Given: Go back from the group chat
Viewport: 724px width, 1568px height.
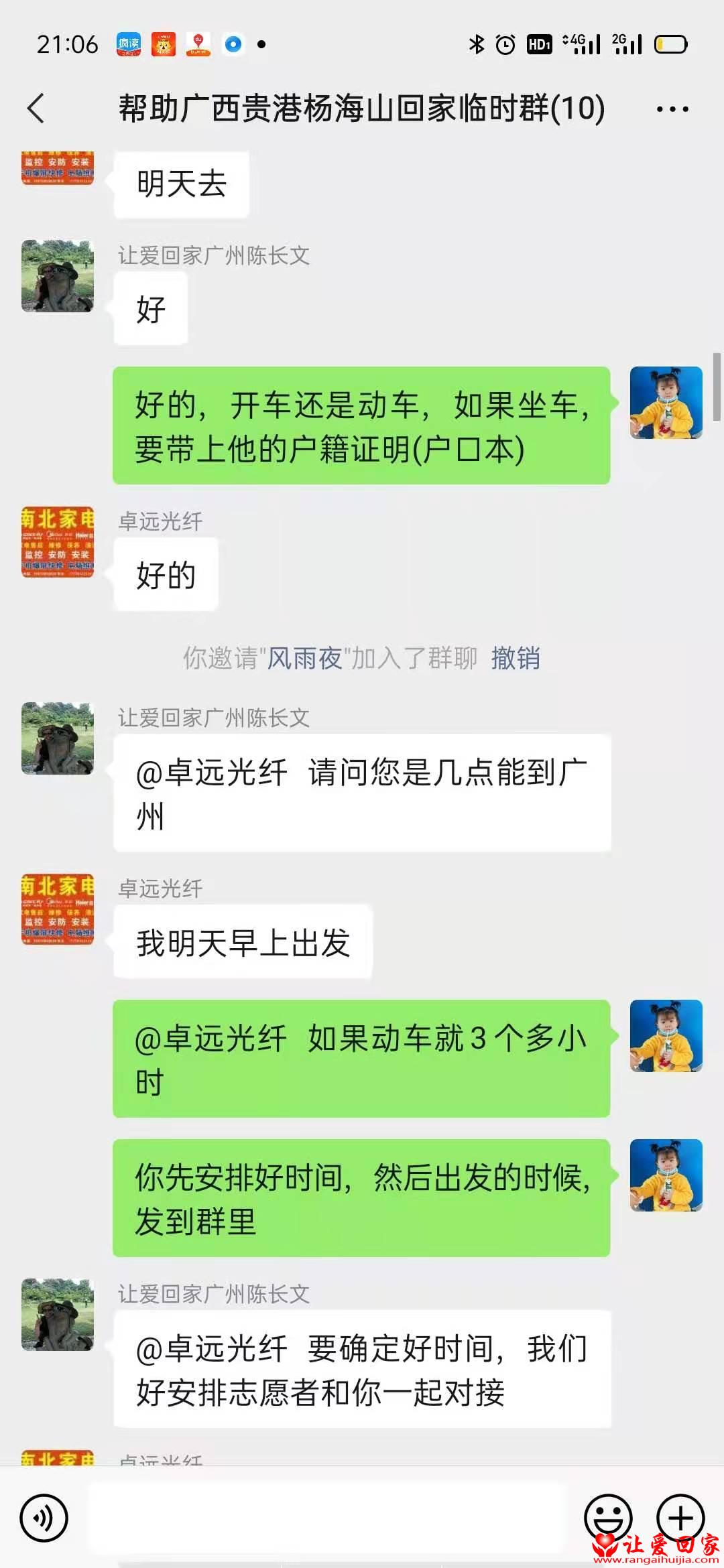Looking at the screenshot, I should [36, 109].
